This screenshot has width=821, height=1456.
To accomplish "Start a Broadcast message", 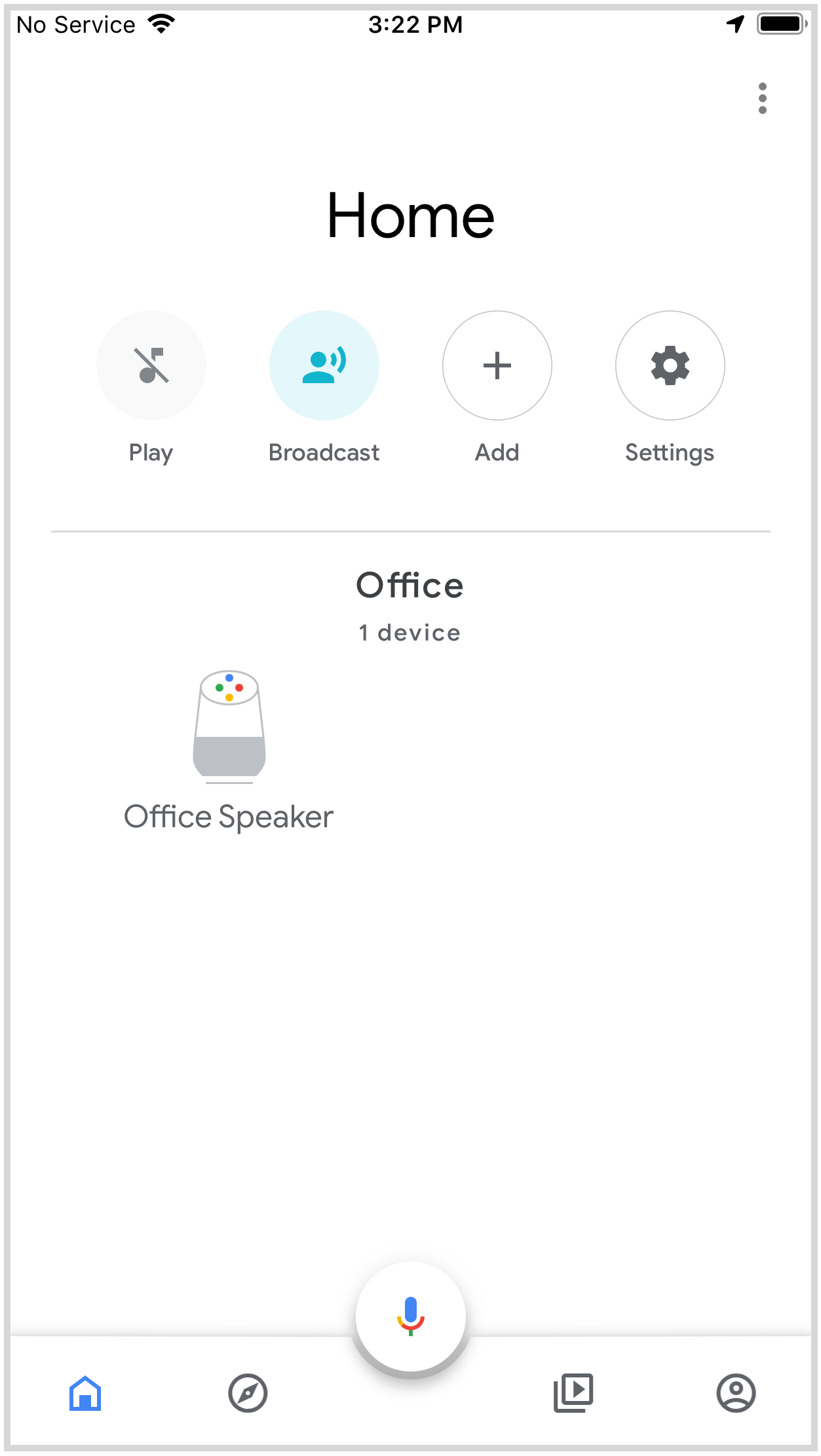I will click(x=324, y=365).
